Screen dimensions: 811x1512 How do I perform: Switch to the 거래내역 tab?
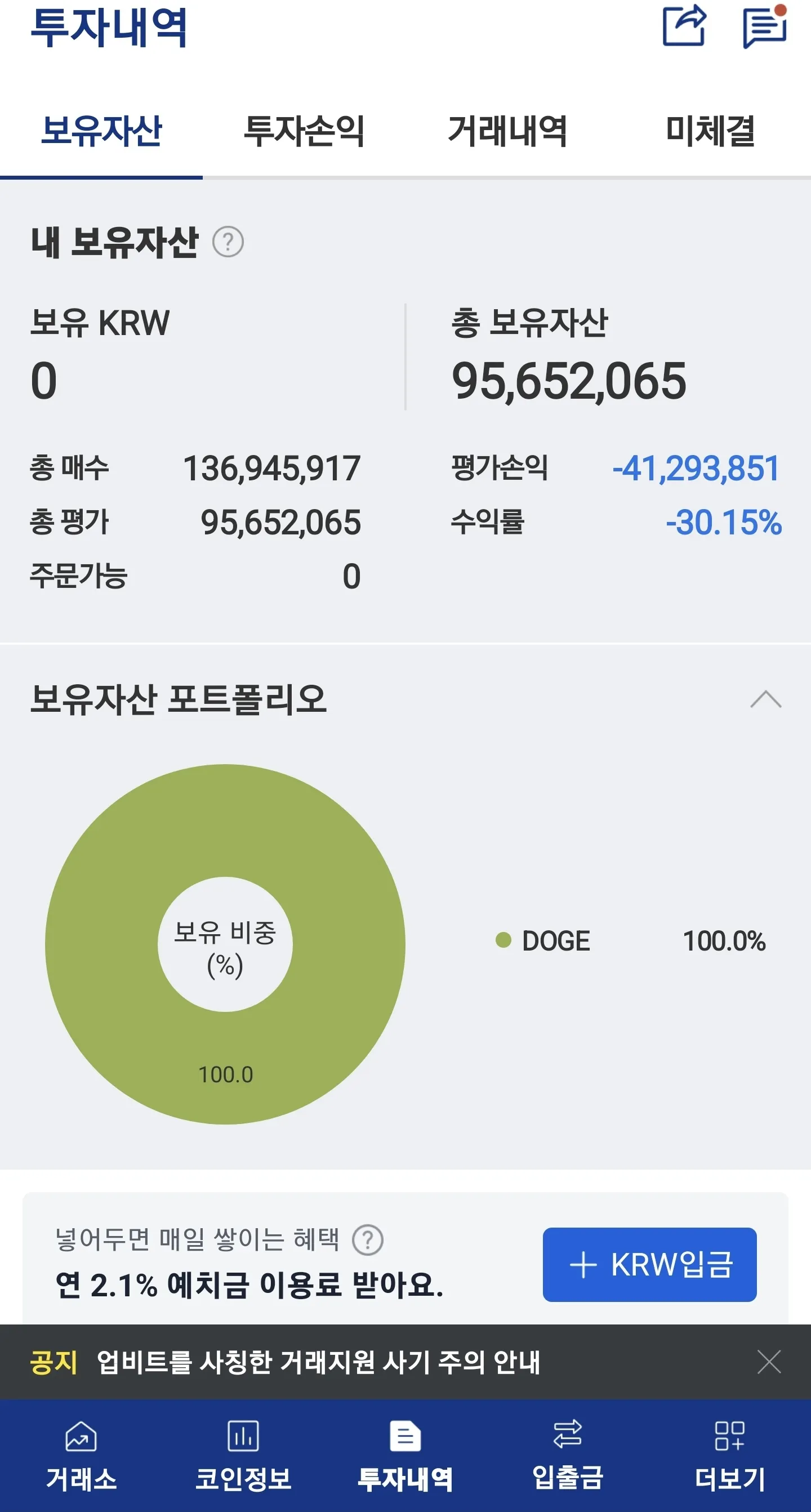[x=507, y=130]
